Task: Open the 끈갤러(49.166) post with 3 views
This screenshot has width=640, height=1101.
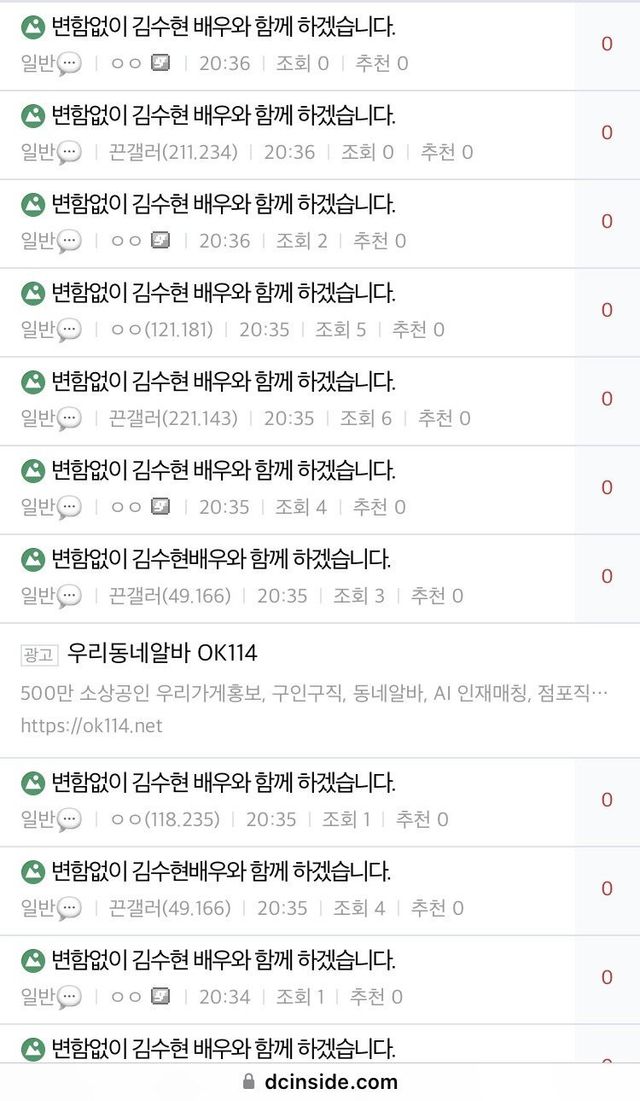Action: (x=220, y=559)
